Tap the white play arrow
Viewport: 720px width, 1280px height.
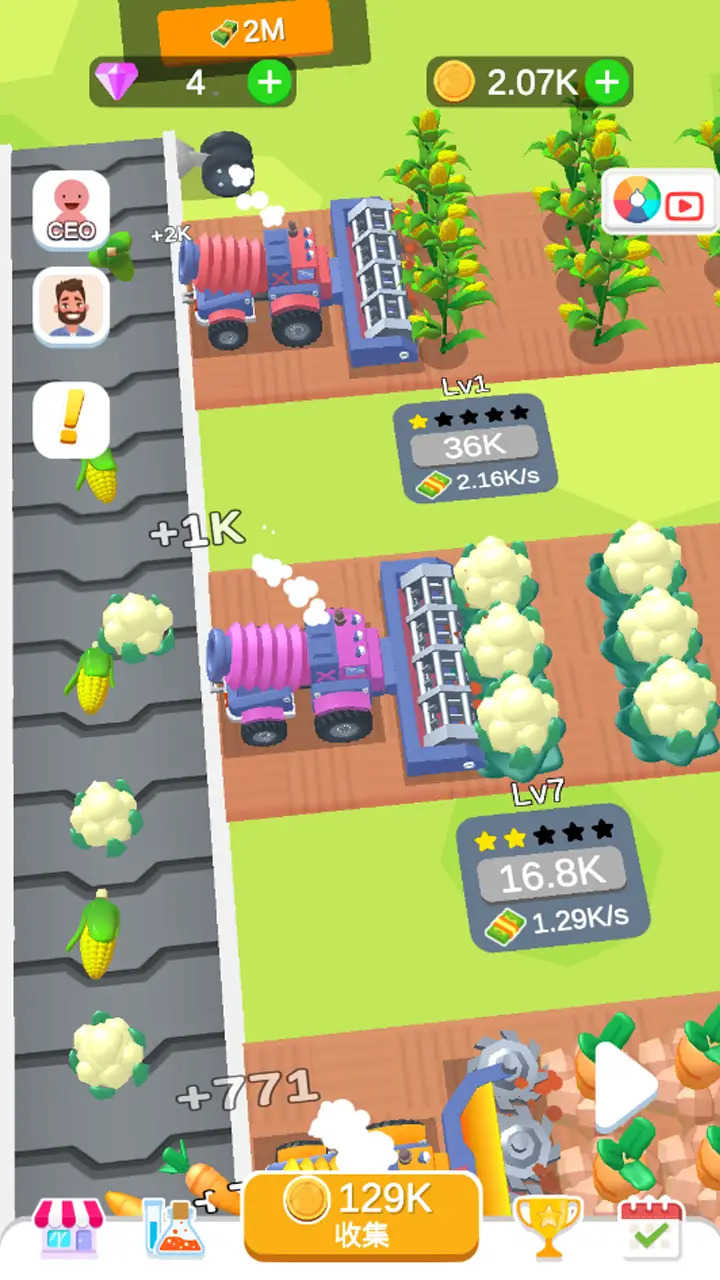(624, 1087)
